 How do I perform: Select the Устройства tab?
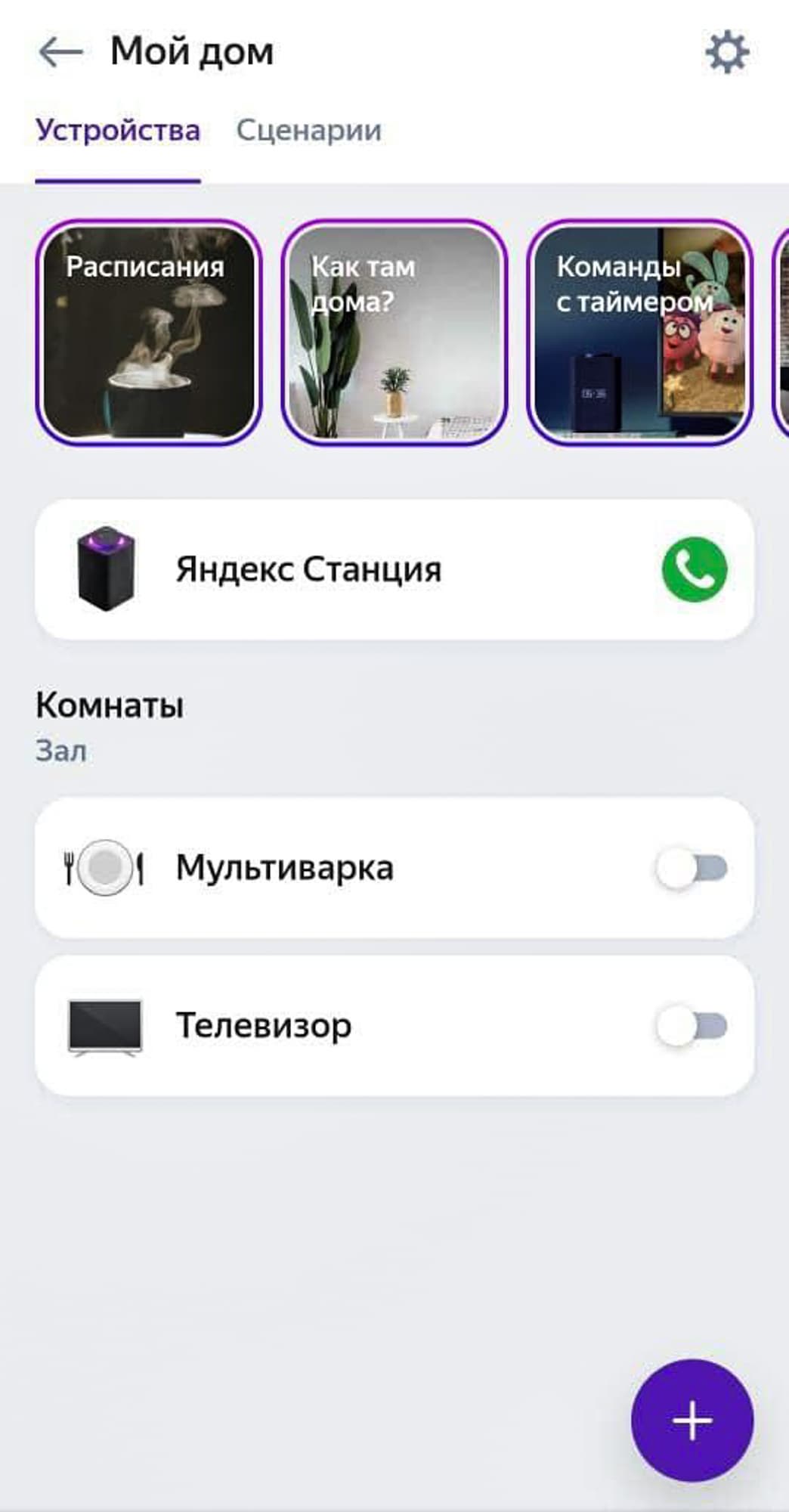(118, 131)
